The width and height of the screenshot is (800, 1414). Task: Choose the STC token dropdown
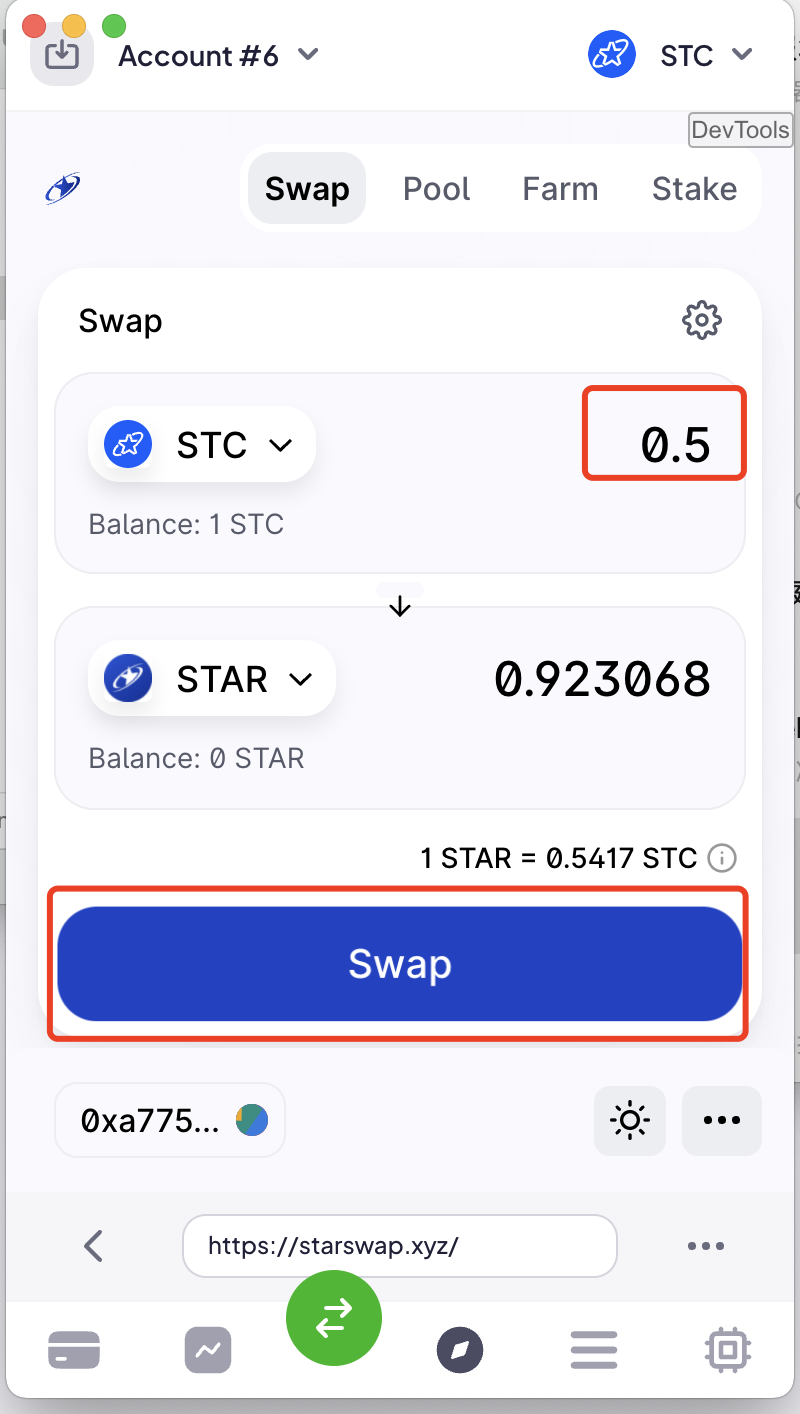point(202,444)
